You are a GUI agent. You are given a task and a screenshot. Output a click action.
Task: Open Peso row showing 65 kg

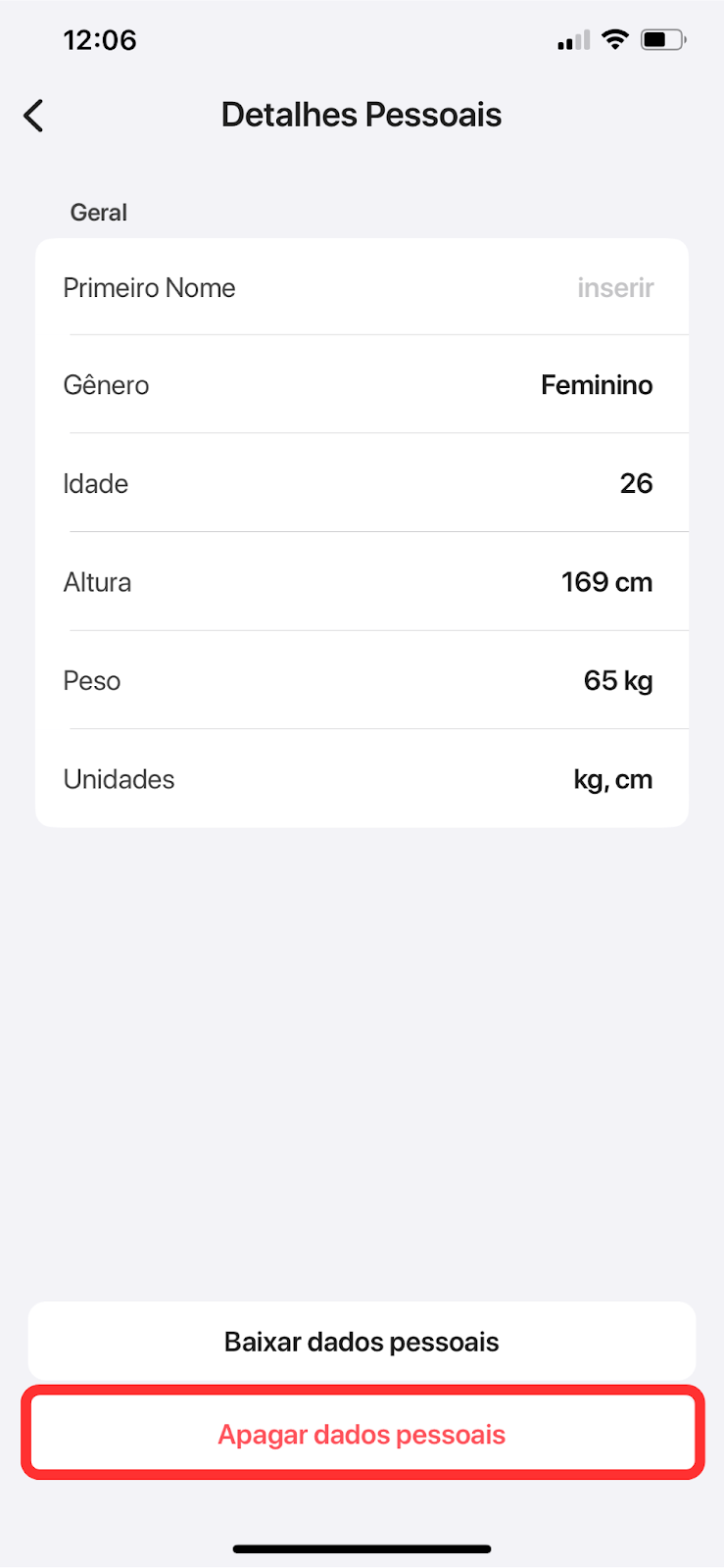click(x=362, y=680)
